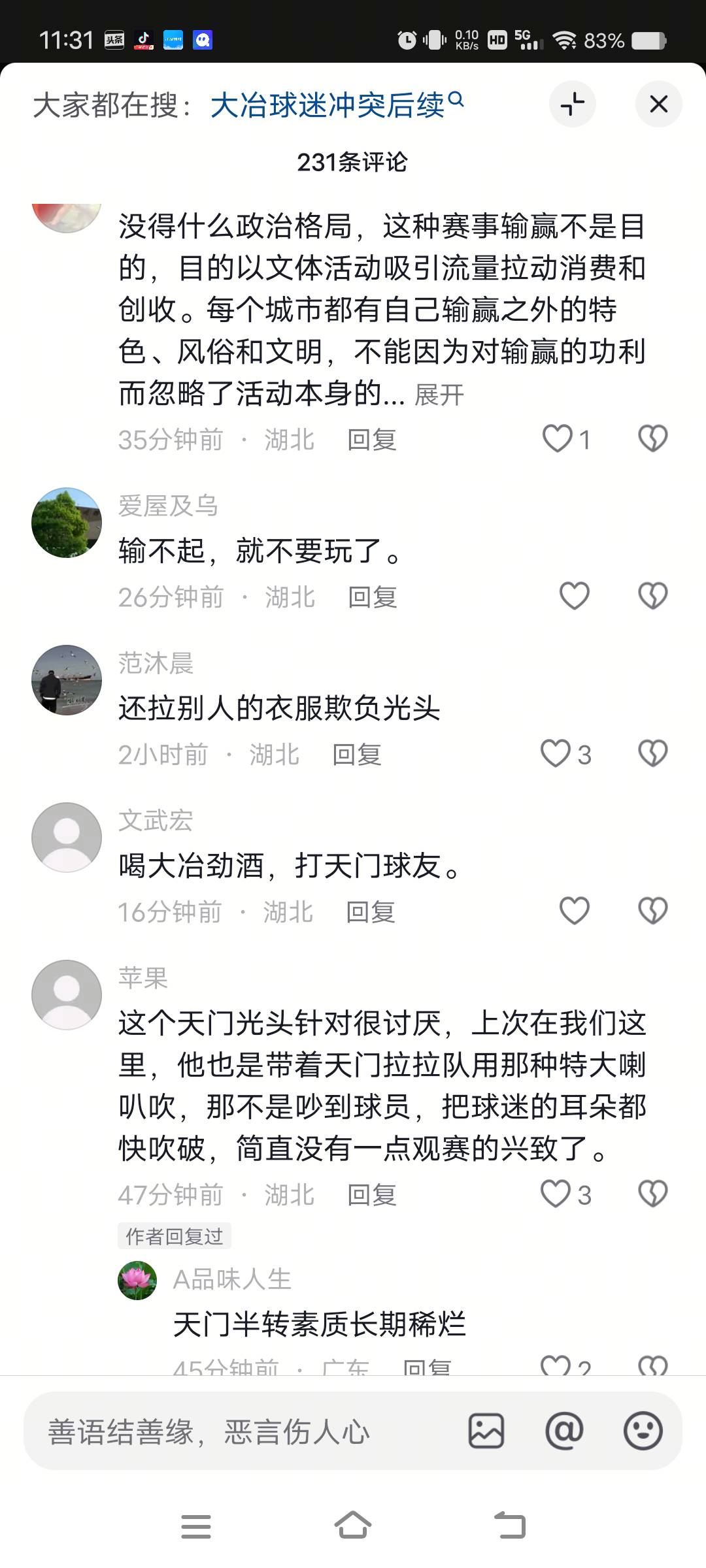Viewport: 706px width, 1568px height.
Task: Attach an image to your comment
Action: pyautogui.click(x=486, y=1431)
